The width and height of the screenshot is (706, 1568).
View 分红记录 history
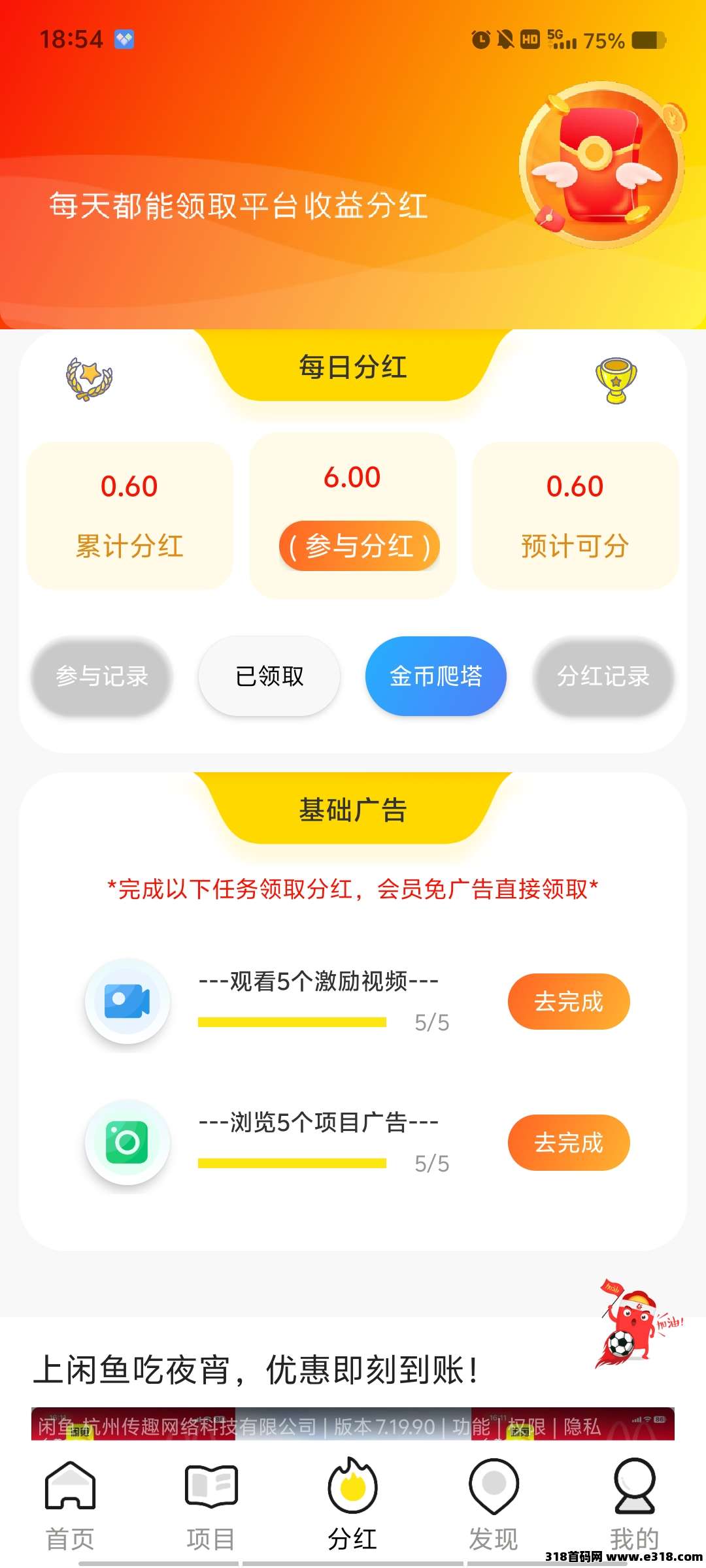[603, 676]
